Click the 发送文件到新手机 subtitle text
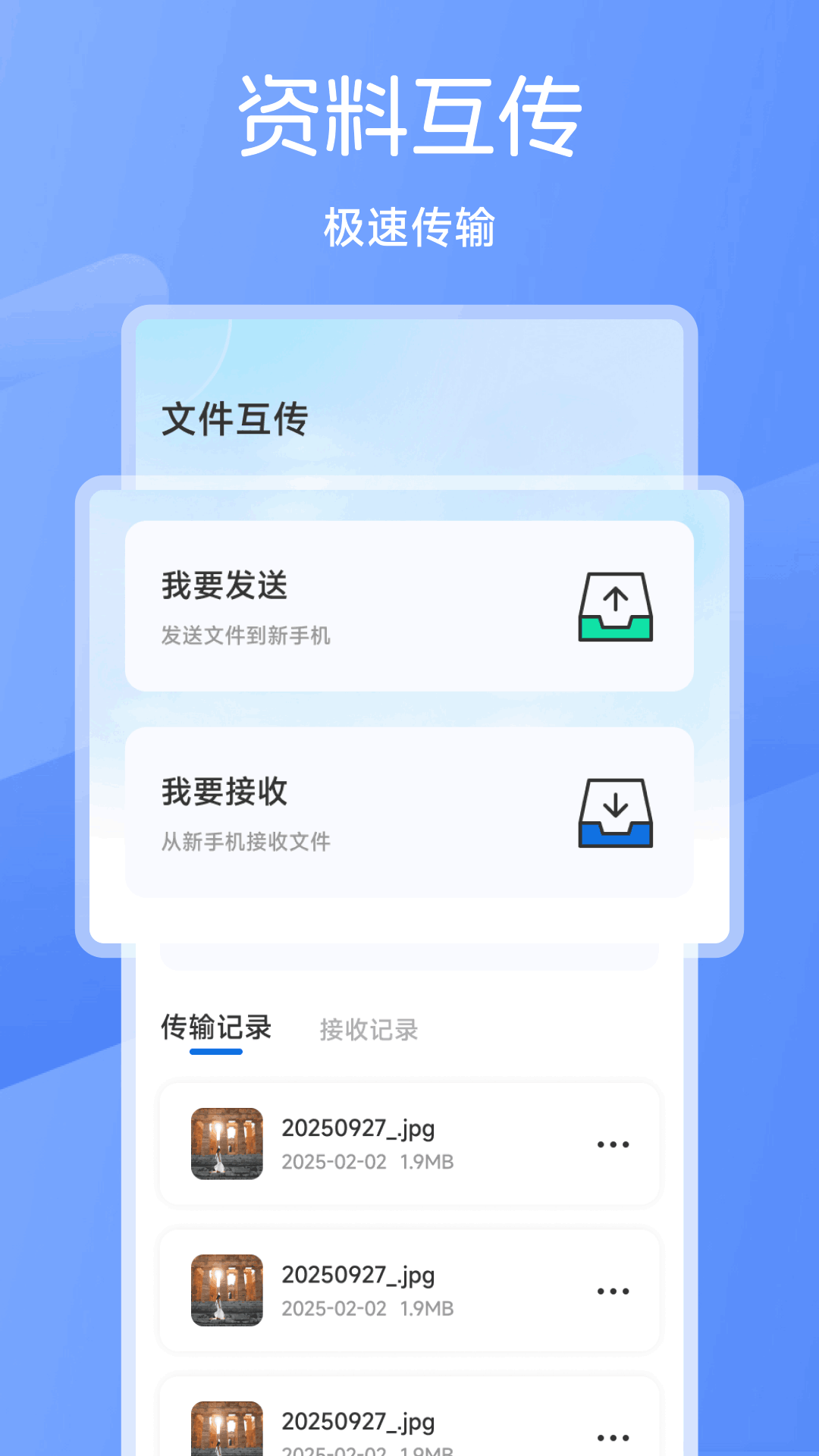Image resolution: width=819 pixels, height=1456 pixels. click(x=247, y=636)
